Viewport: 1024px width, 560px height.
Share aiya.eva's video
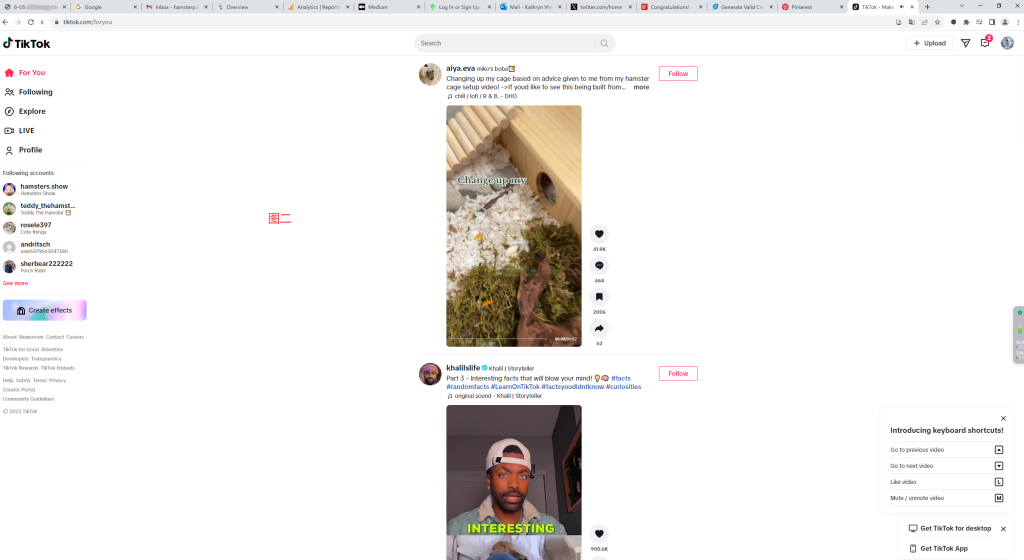(599, 328)
